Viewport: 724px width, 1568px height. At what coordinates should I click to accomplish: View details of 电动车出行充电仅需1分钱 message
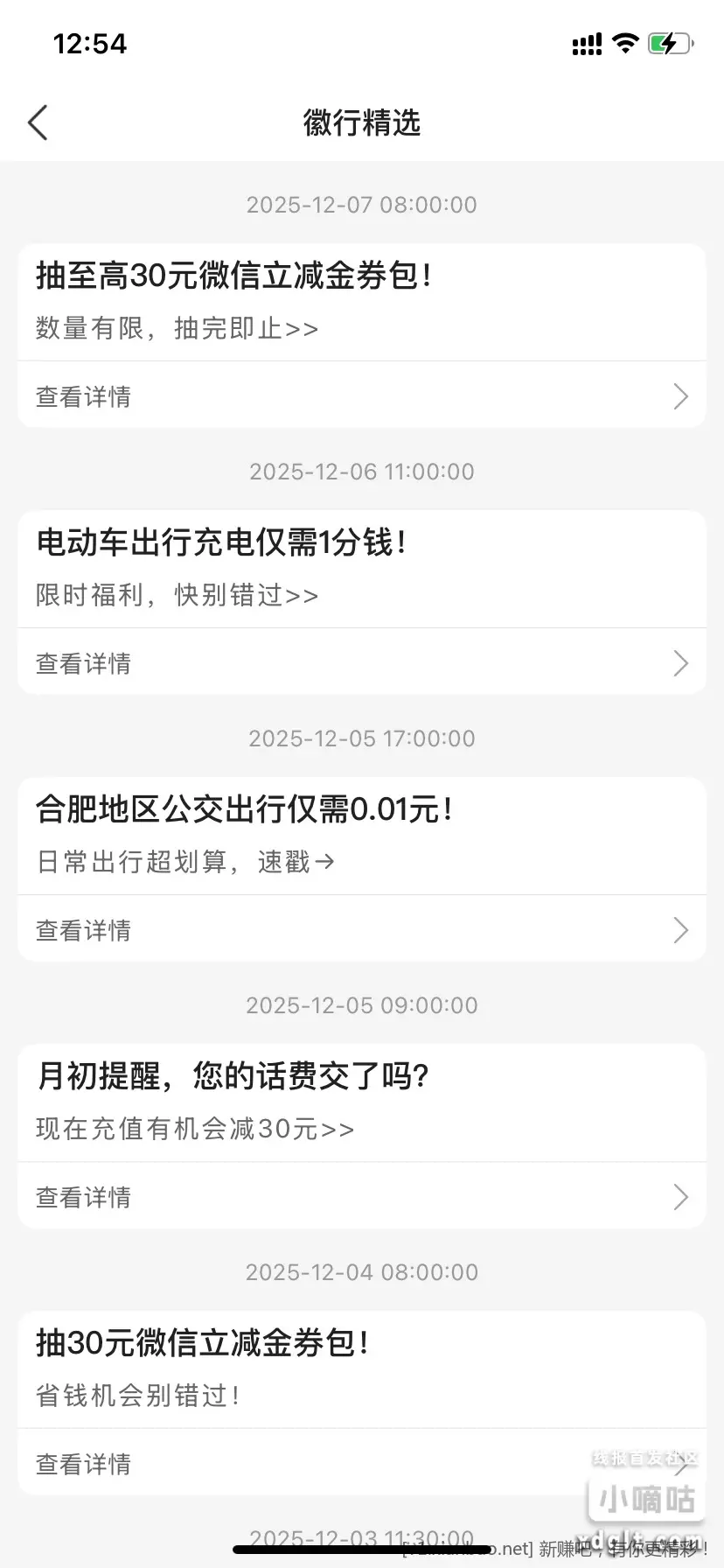[361, 663]
